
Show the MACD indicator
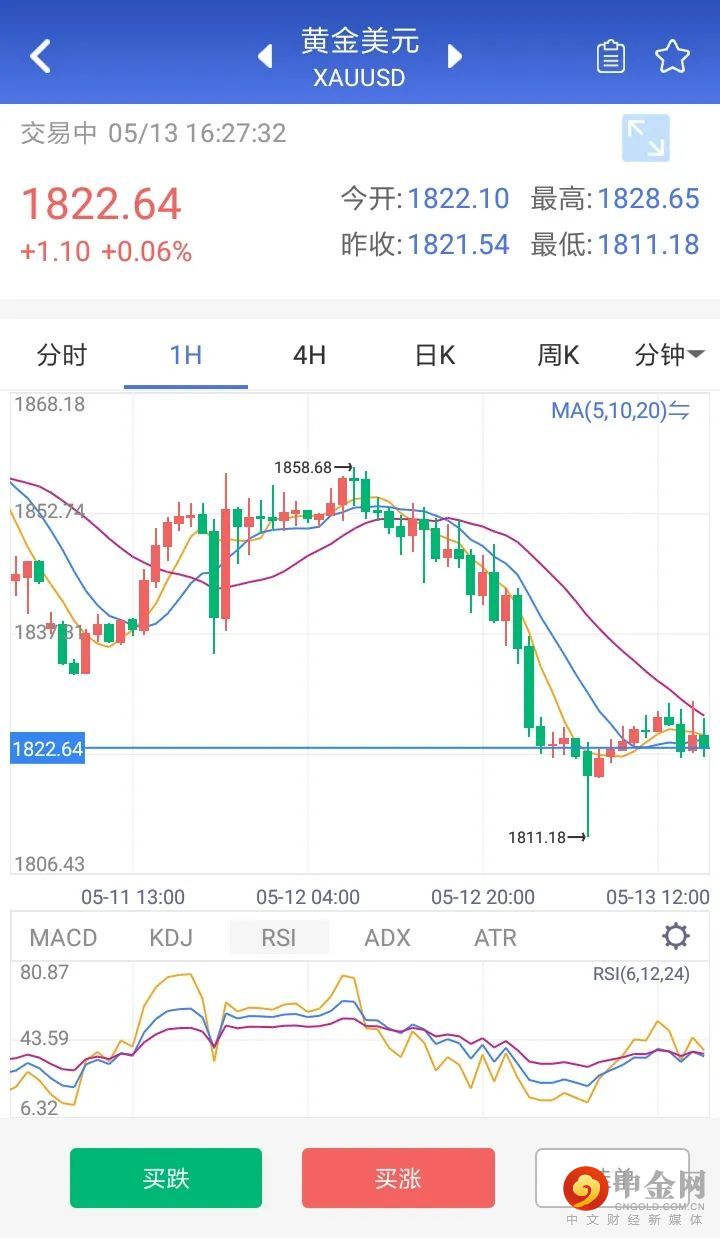(x=63, y=938)
